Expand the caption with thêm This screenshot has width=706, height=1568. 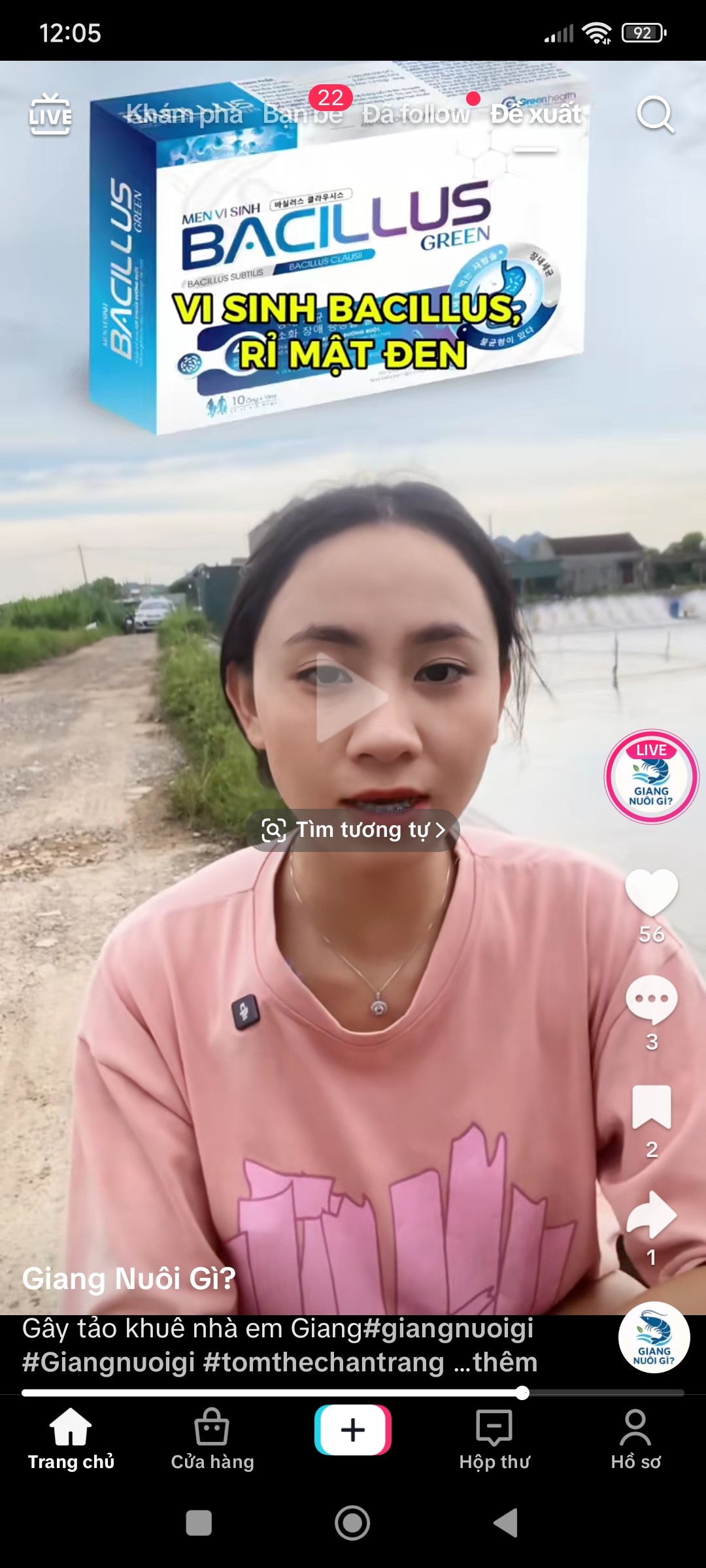coord(505,1362)
